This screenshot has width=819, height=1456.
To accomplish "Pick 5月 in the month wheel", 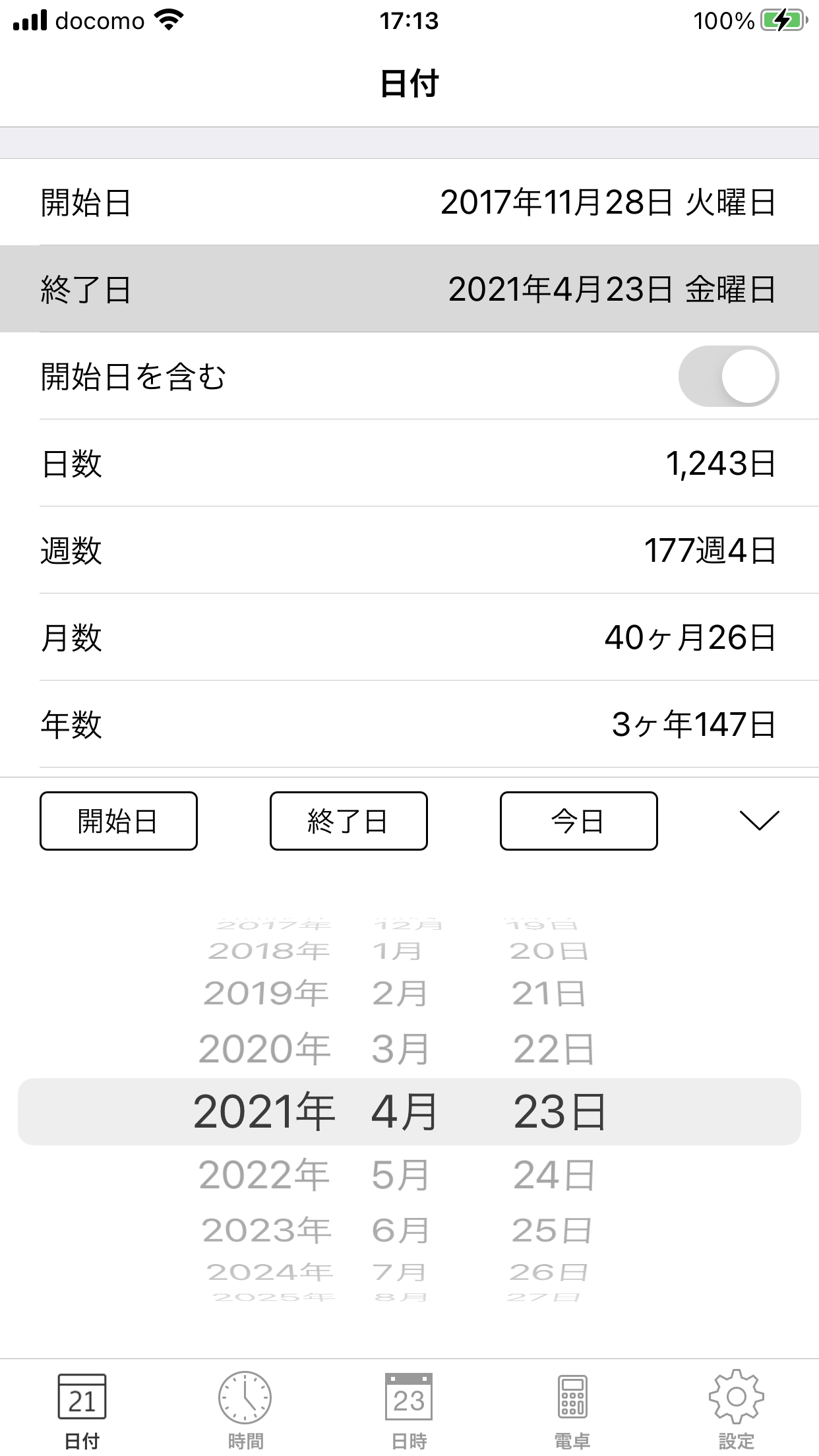I will click(x=400, y=1174).
